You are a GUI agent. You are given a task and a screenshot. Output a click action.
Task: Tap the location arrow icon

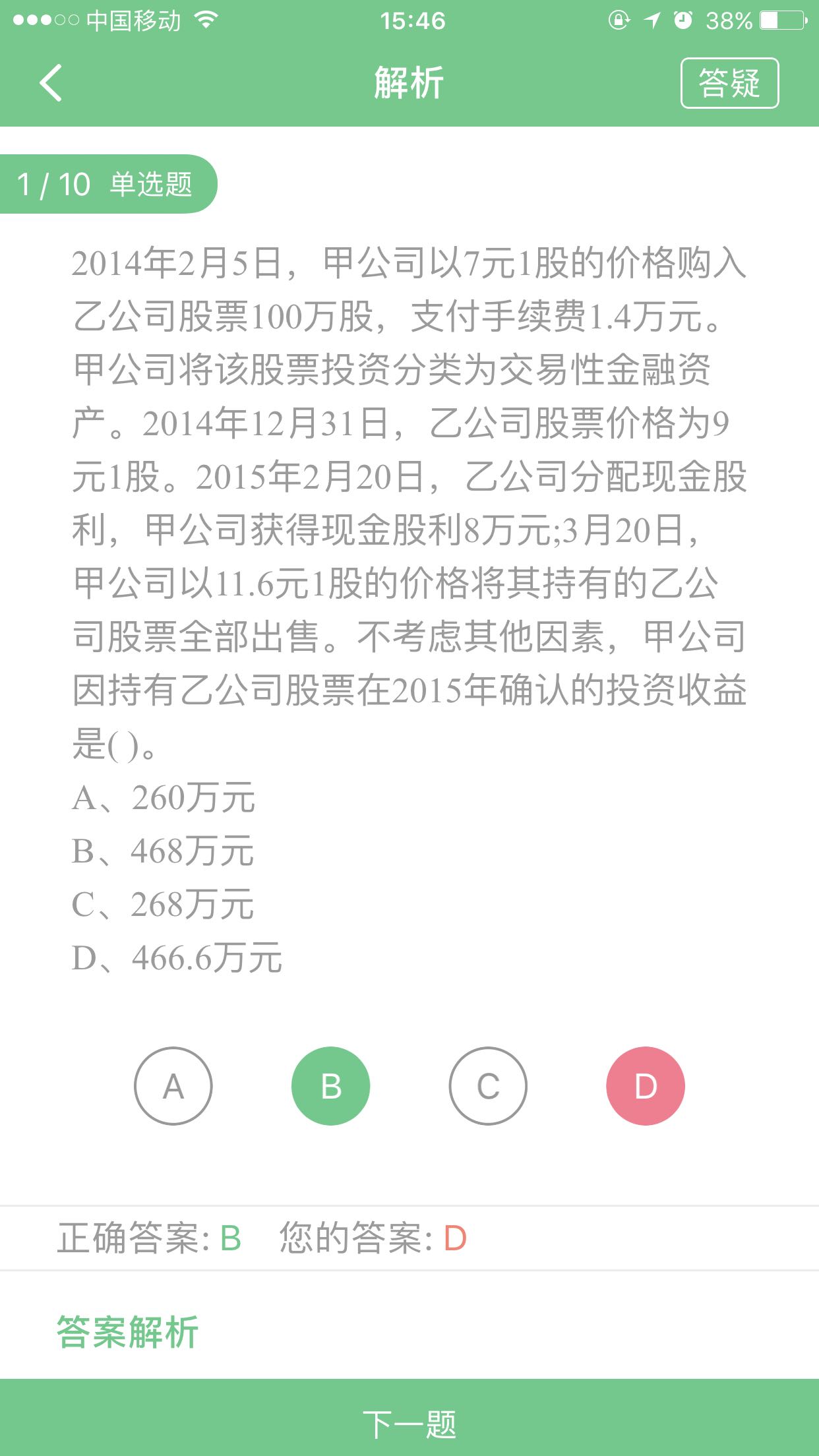[x=652, y=20]
